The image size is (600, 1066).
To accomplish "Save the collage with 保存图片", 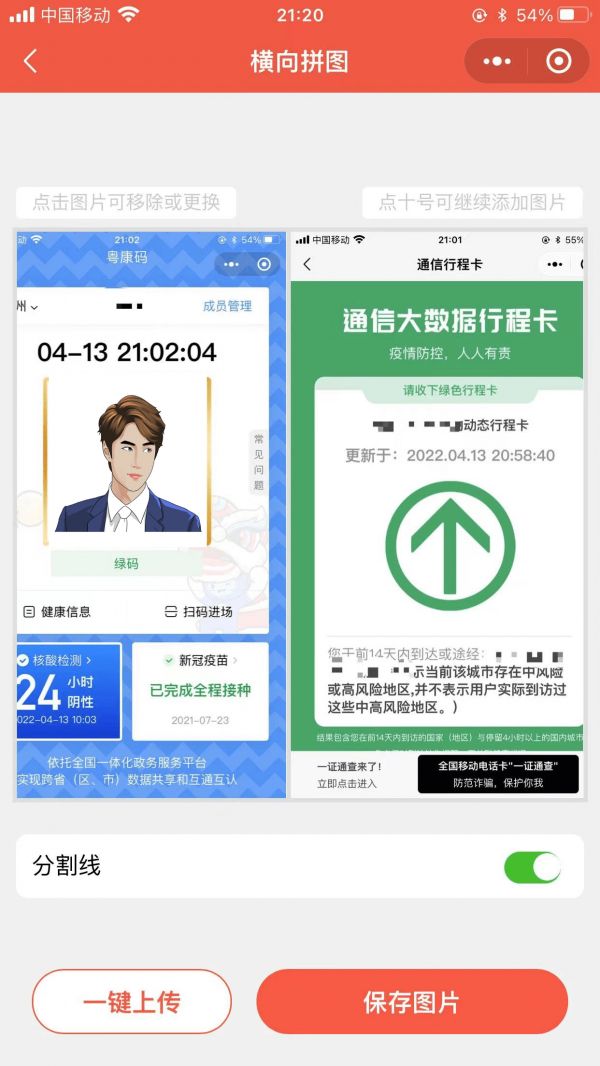I will [412, 1001].
